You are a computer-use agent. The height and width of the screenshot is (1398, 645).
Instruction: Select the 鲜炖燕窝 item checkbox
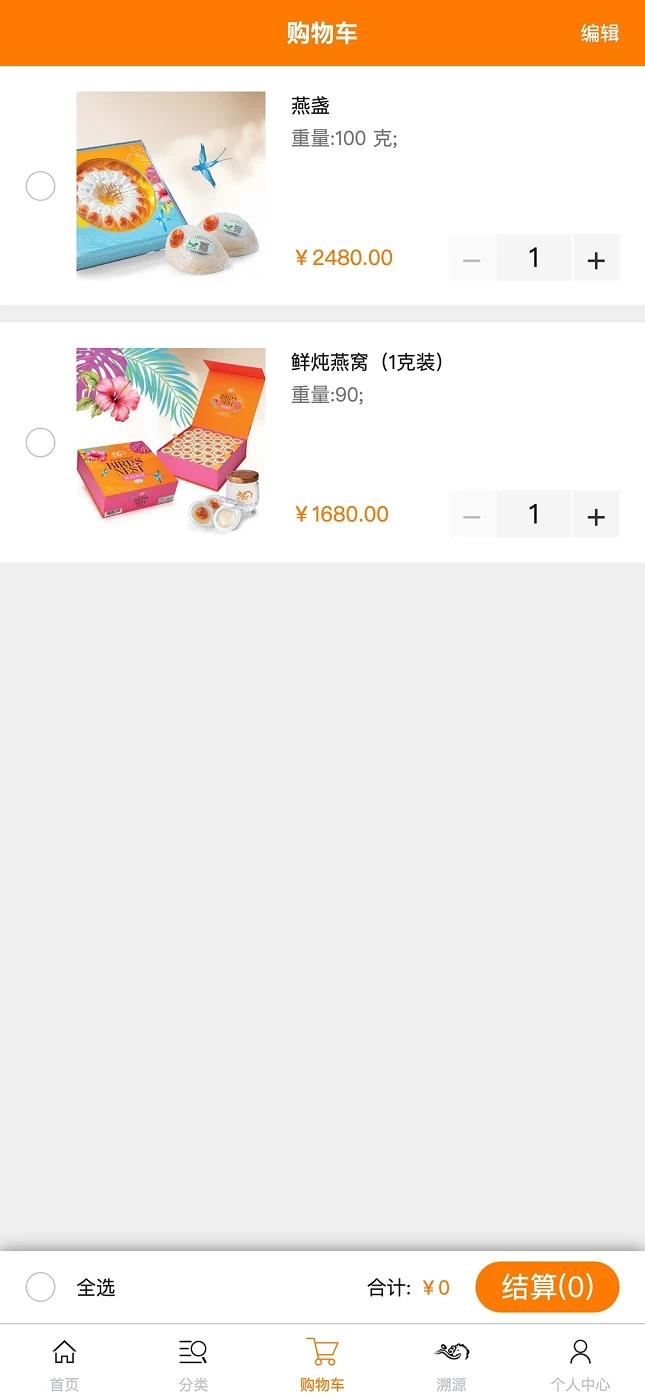[x=40, y=442]
